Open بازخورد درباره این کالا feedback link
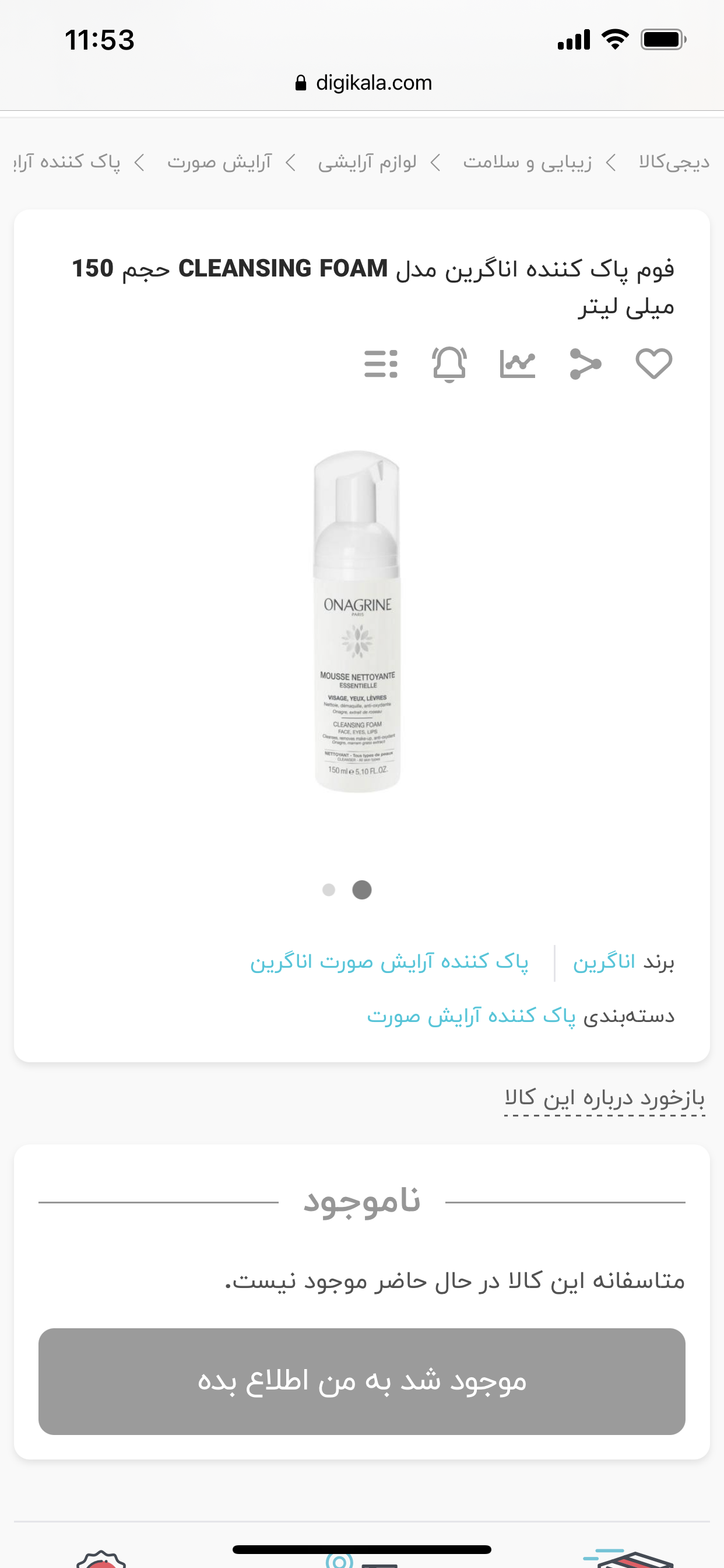Screen dimensions: 724x1568 click(604, 1097)
